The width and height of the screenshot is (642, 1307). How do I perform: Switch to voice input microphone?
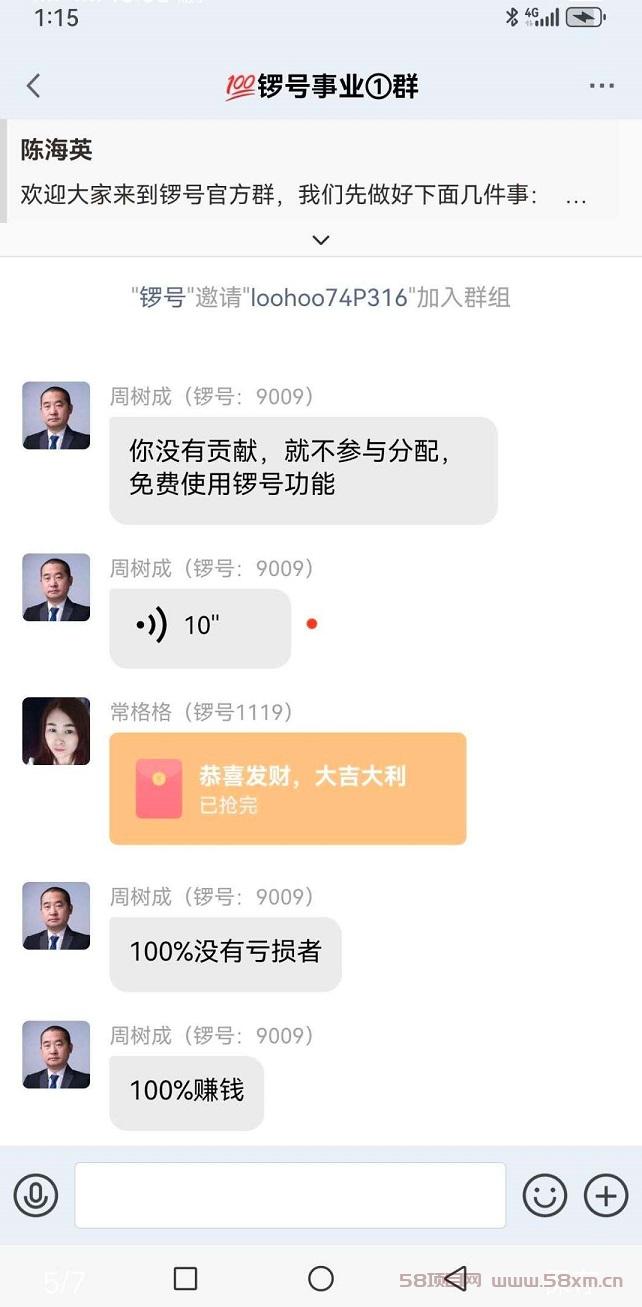36,1195
